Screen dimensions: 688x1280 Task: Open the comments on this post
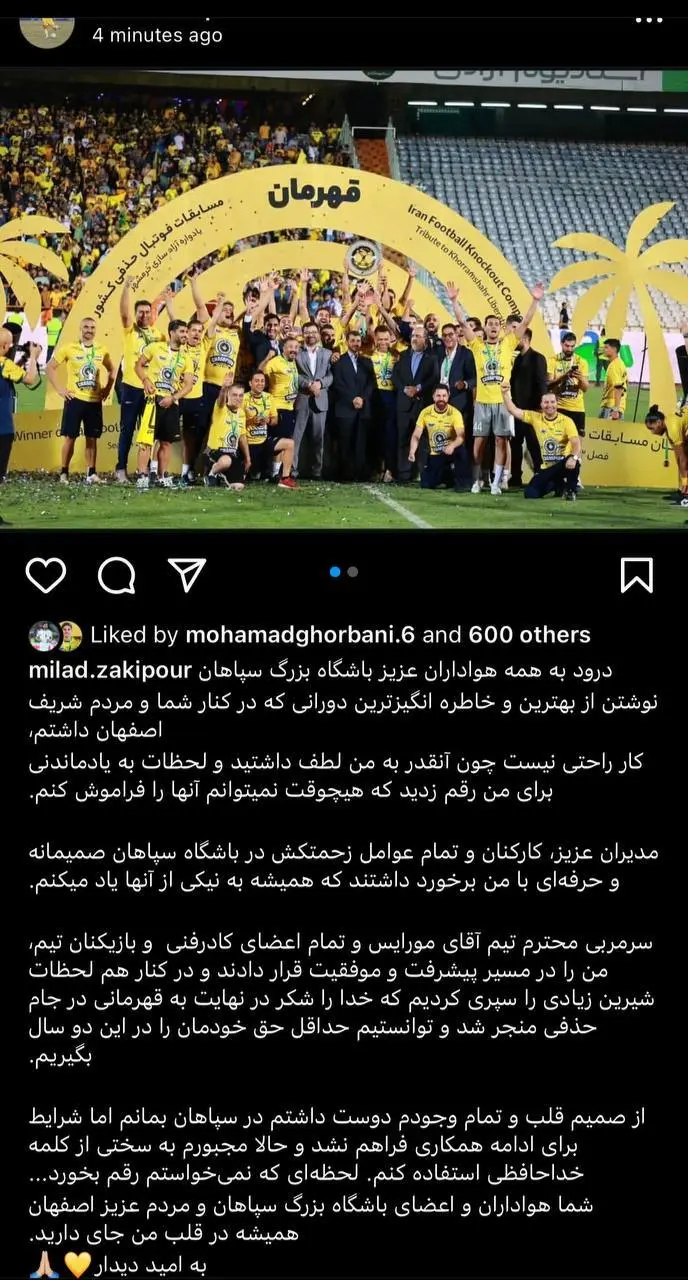tap(116, 575)
